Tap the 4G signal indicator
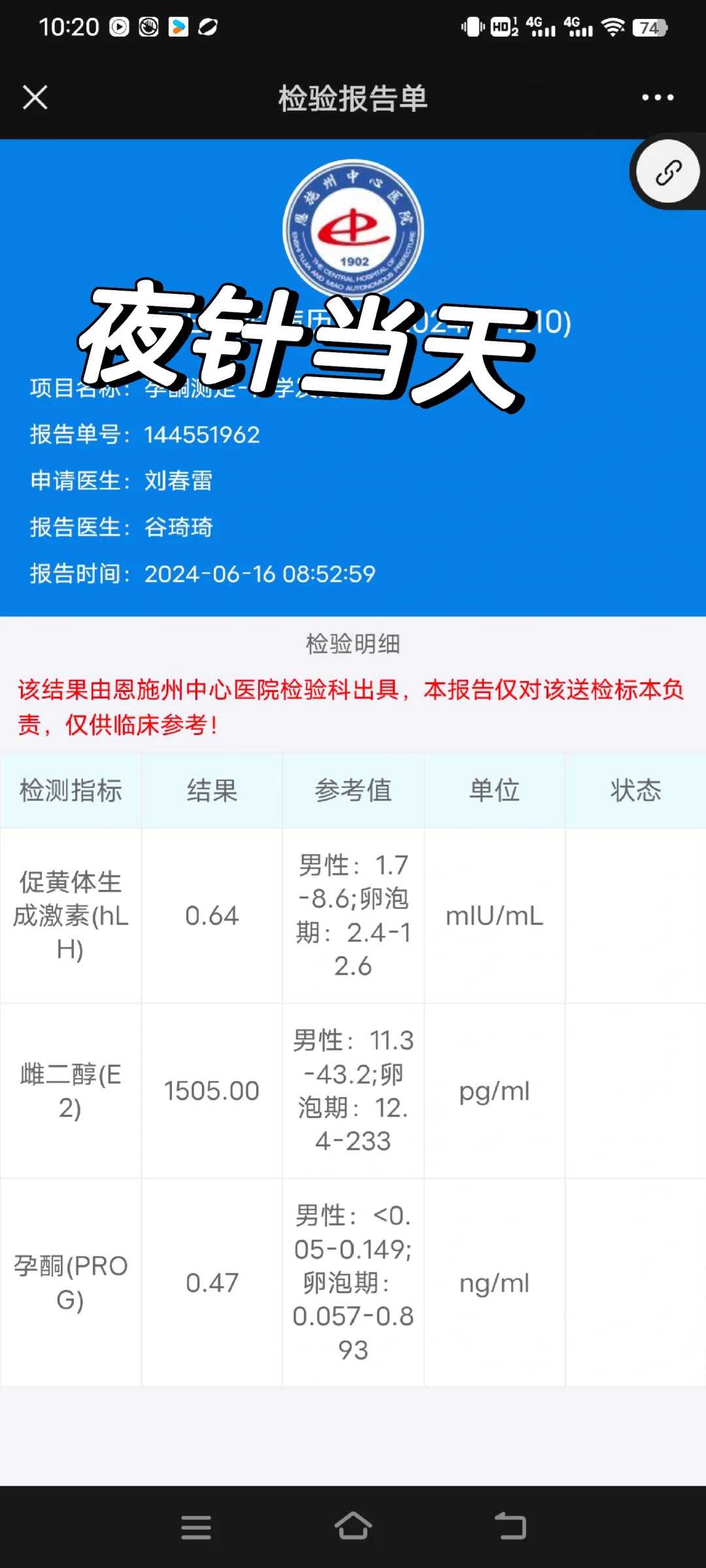This screenshot has width=706, height=1568. pos(541,27)
